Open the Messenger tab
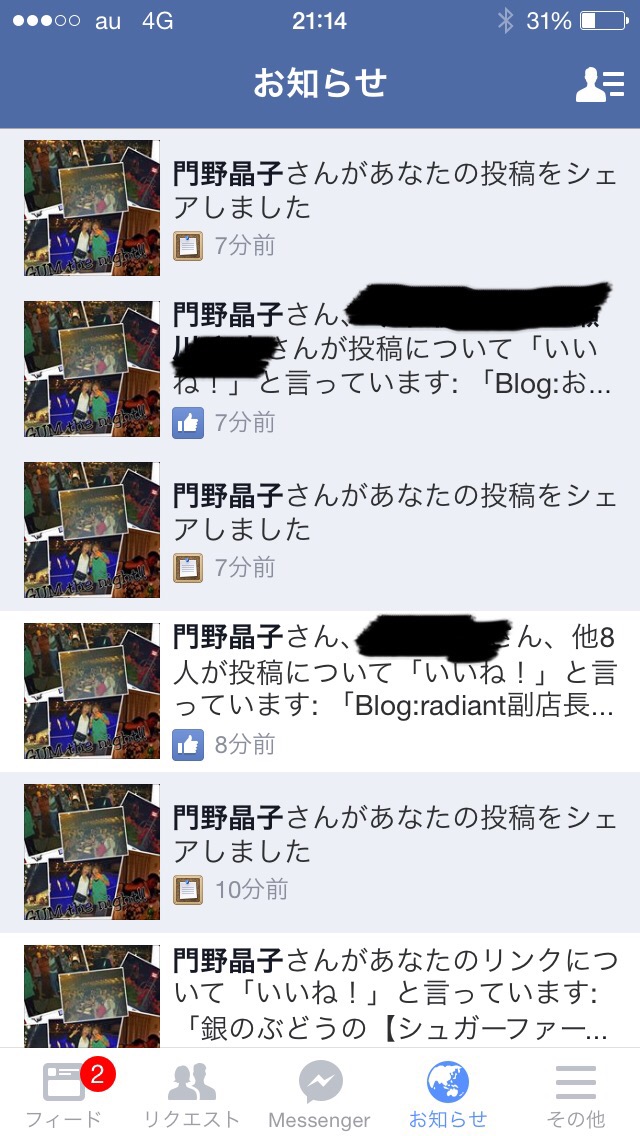Screen dimensions: 640x1136 (x=320, y=1094)
